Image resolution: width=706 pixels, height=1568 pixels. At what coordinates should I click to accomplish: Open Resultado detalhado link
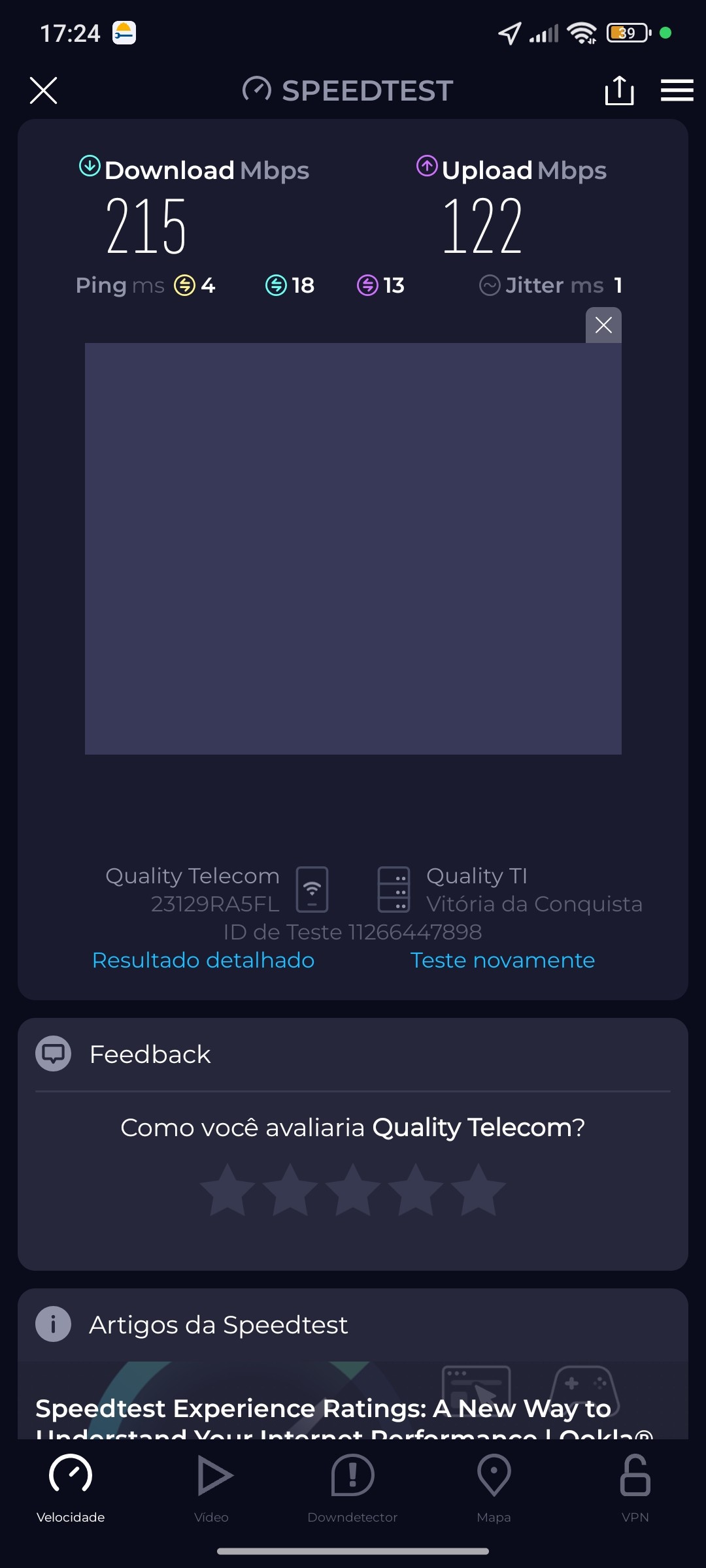click(x=203, y=960)
